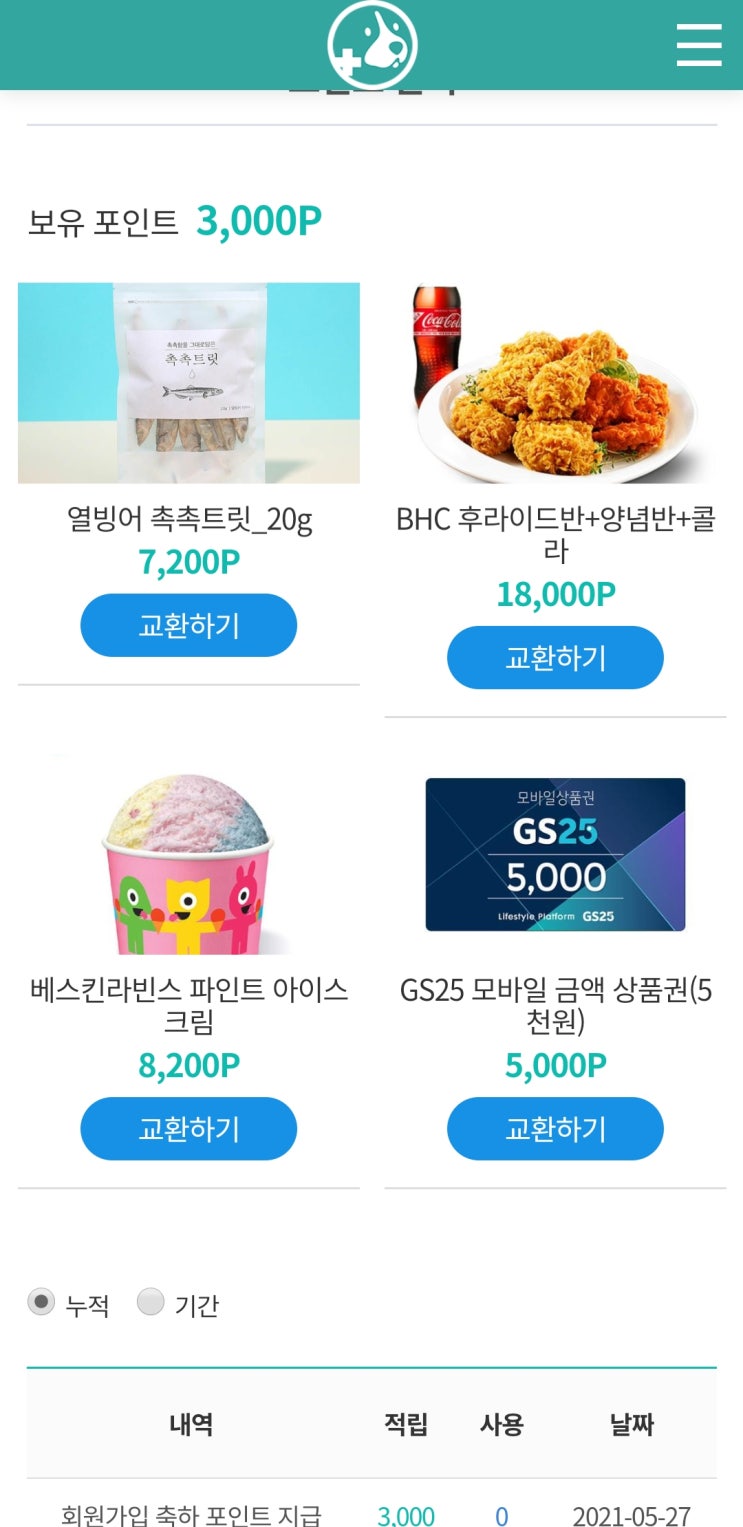743x1527 pixels.
Task: Open the BHC chicken product image
Action: click(x=555, y=383)
